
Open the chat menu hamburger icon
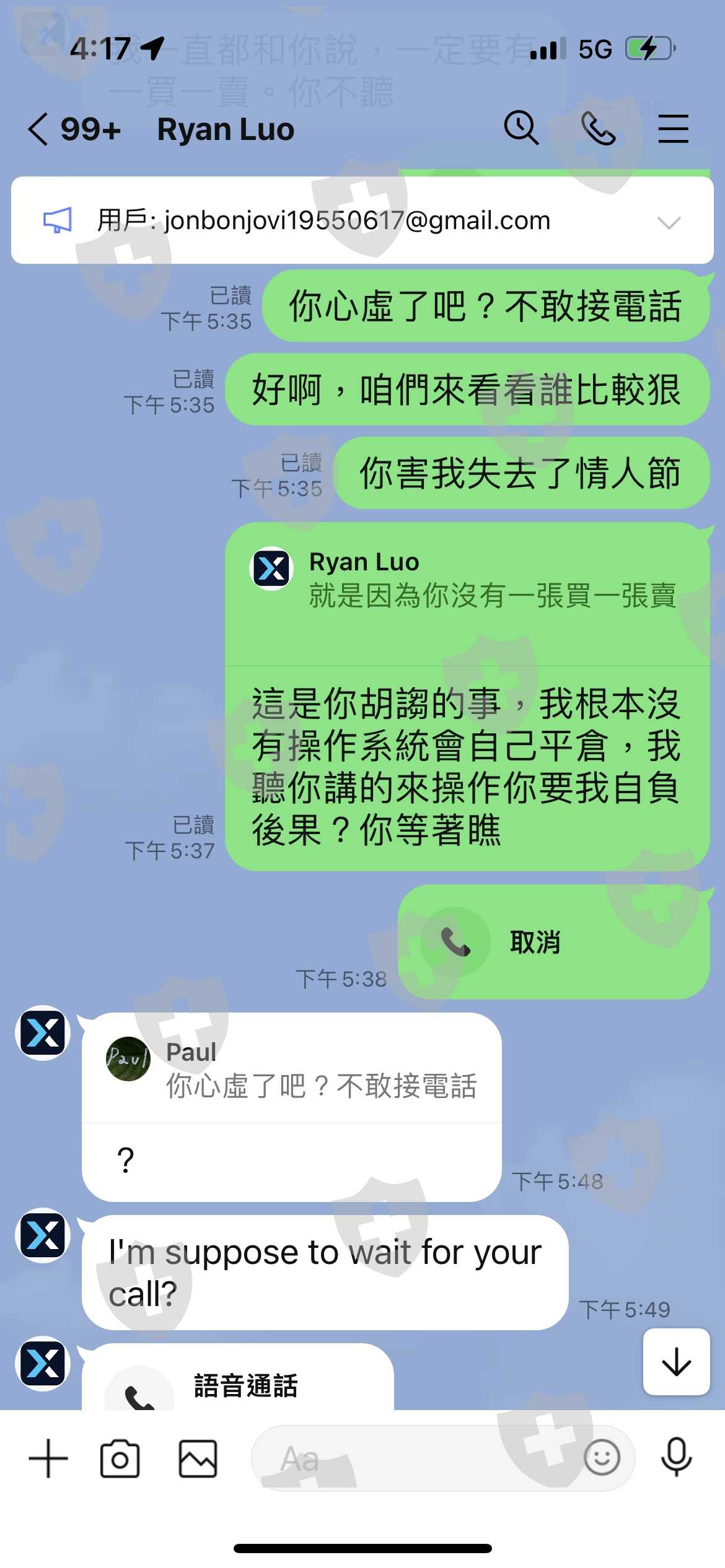coord(674,129)
